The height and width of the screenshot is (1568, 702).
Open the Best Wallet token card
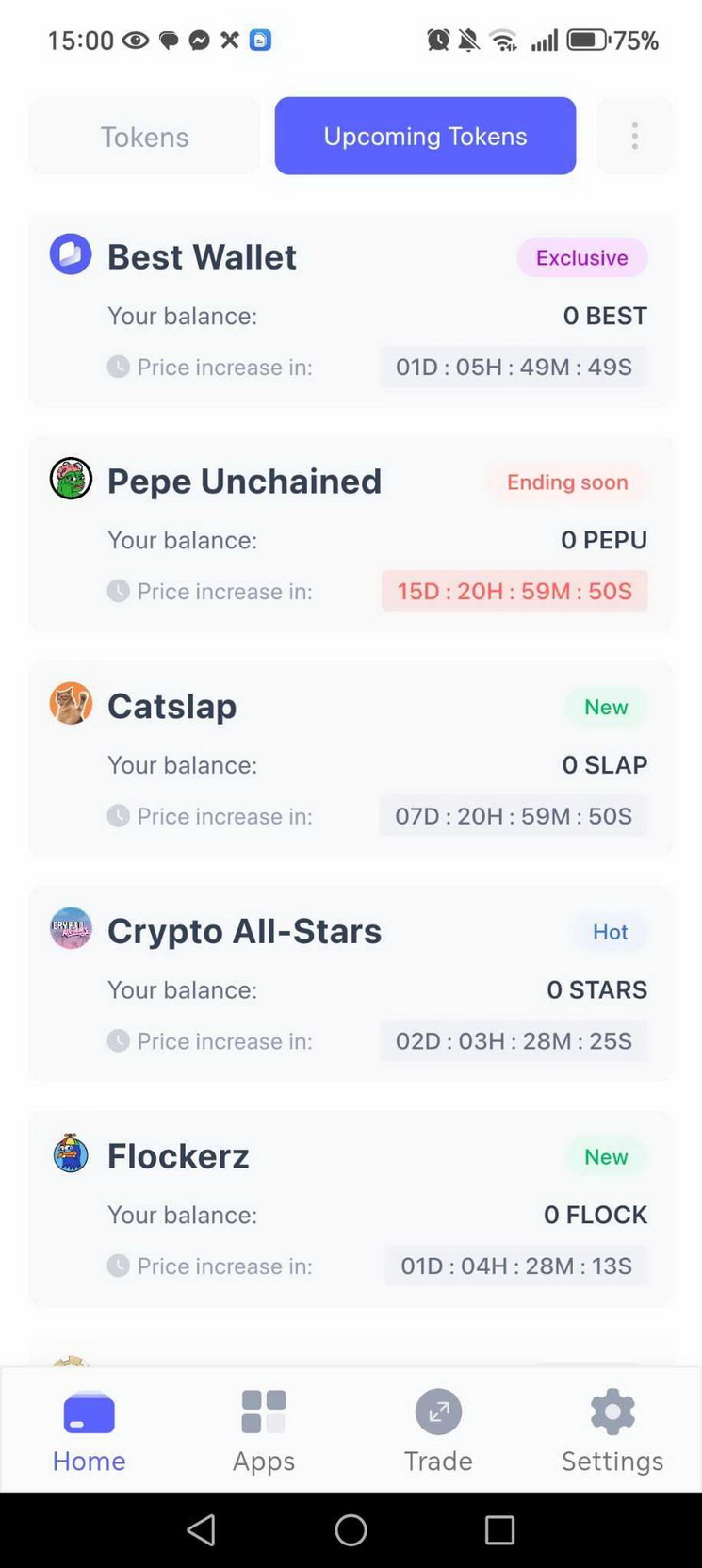pos(351,311)
